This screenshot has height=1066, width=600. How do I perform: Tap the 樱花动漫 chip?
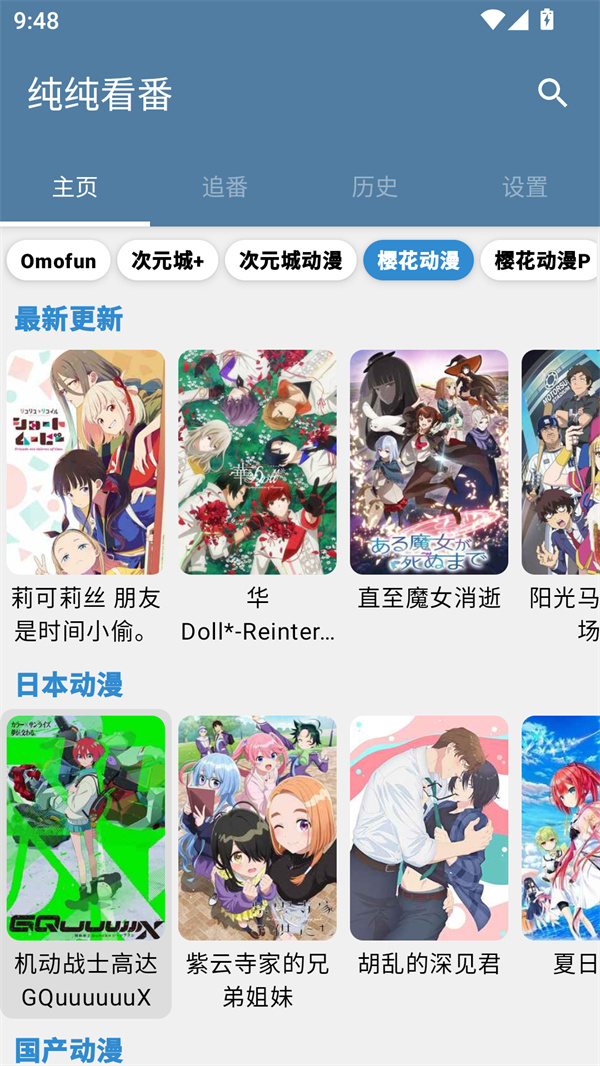coord(418,261)
